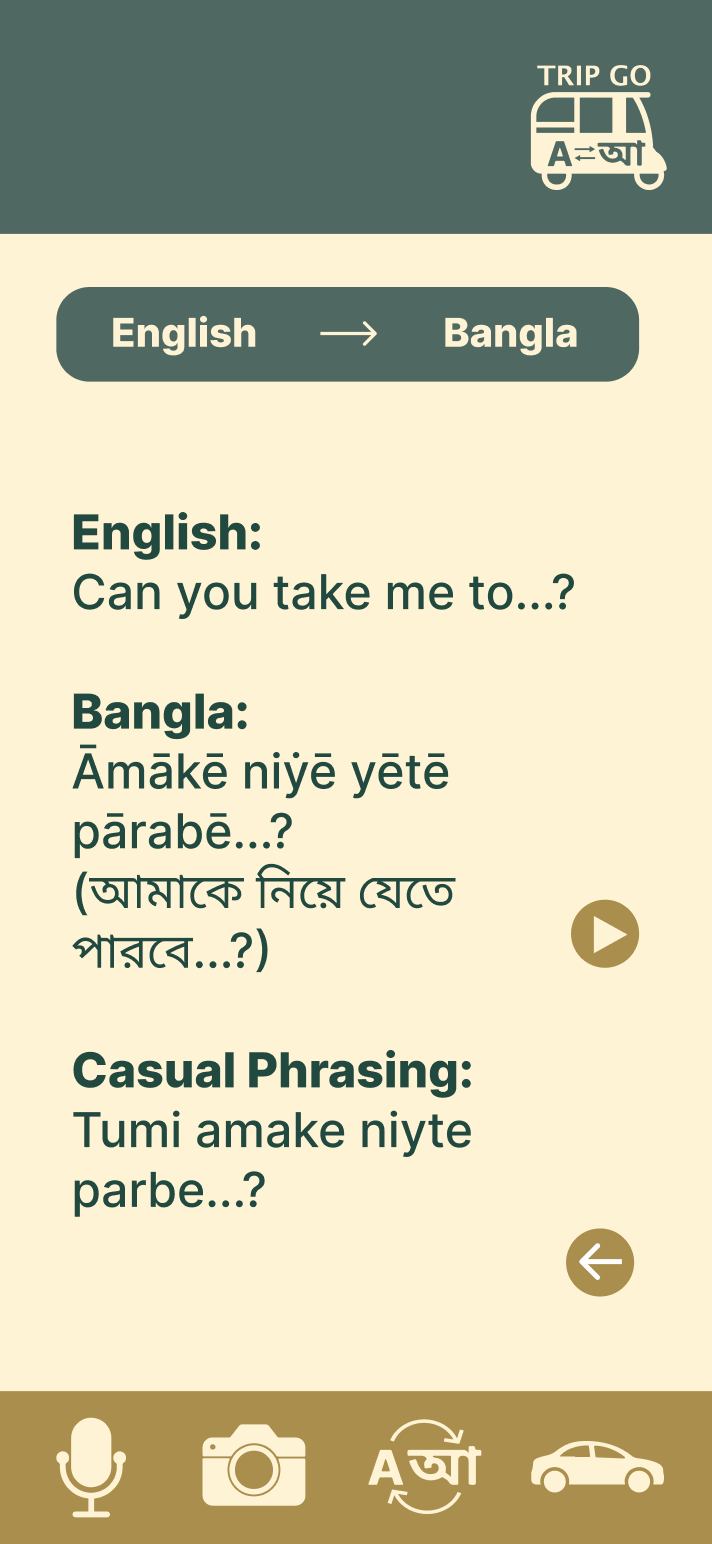Go back with the arrow button

pyautogui.click(x=600, y=1262)
